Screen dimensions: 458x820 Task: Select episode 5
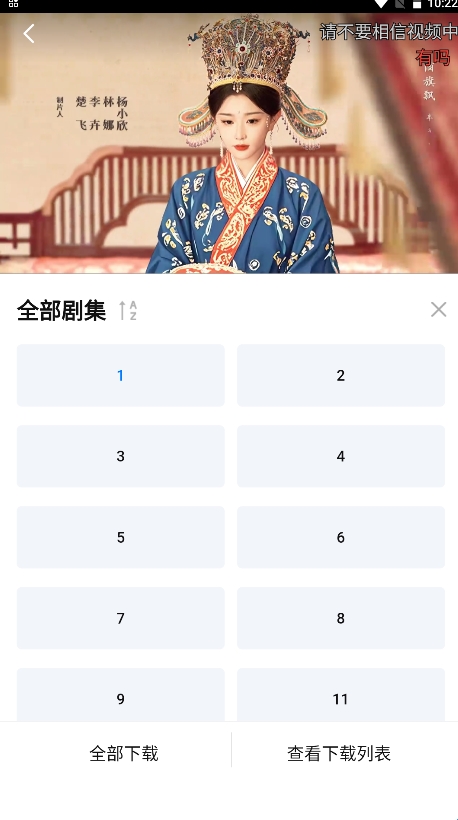pyautogui.click(x=121, y=537)
